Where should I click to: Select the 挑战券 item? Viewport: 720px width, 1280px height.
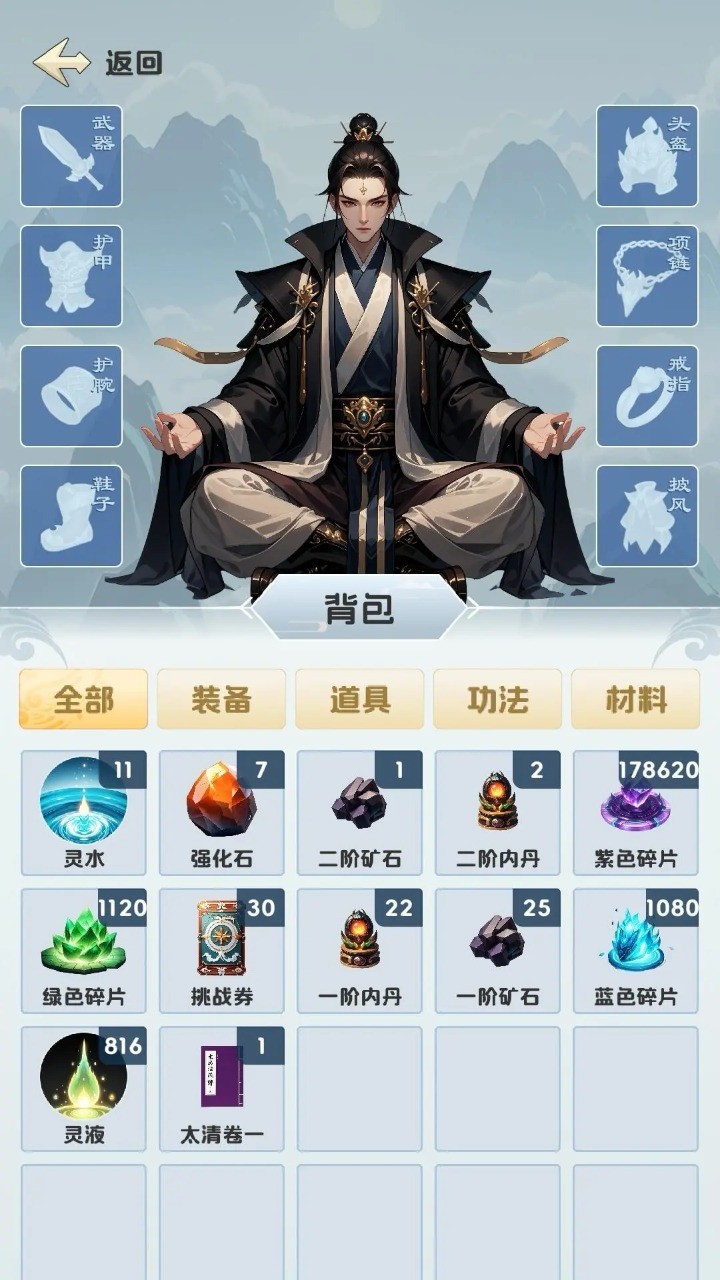[221, 950]
